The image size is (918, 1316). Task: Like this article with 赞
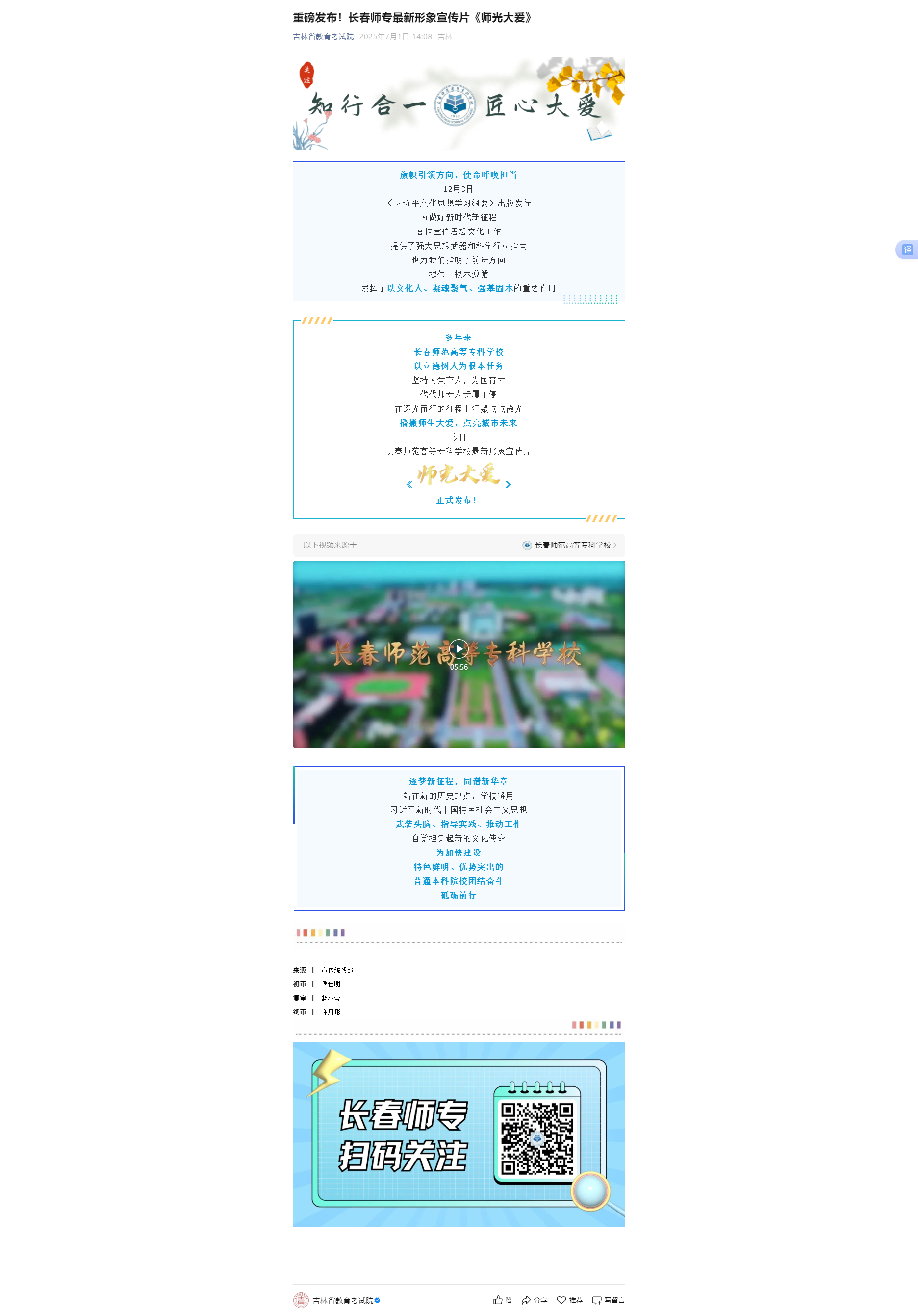pos(503,1300)
